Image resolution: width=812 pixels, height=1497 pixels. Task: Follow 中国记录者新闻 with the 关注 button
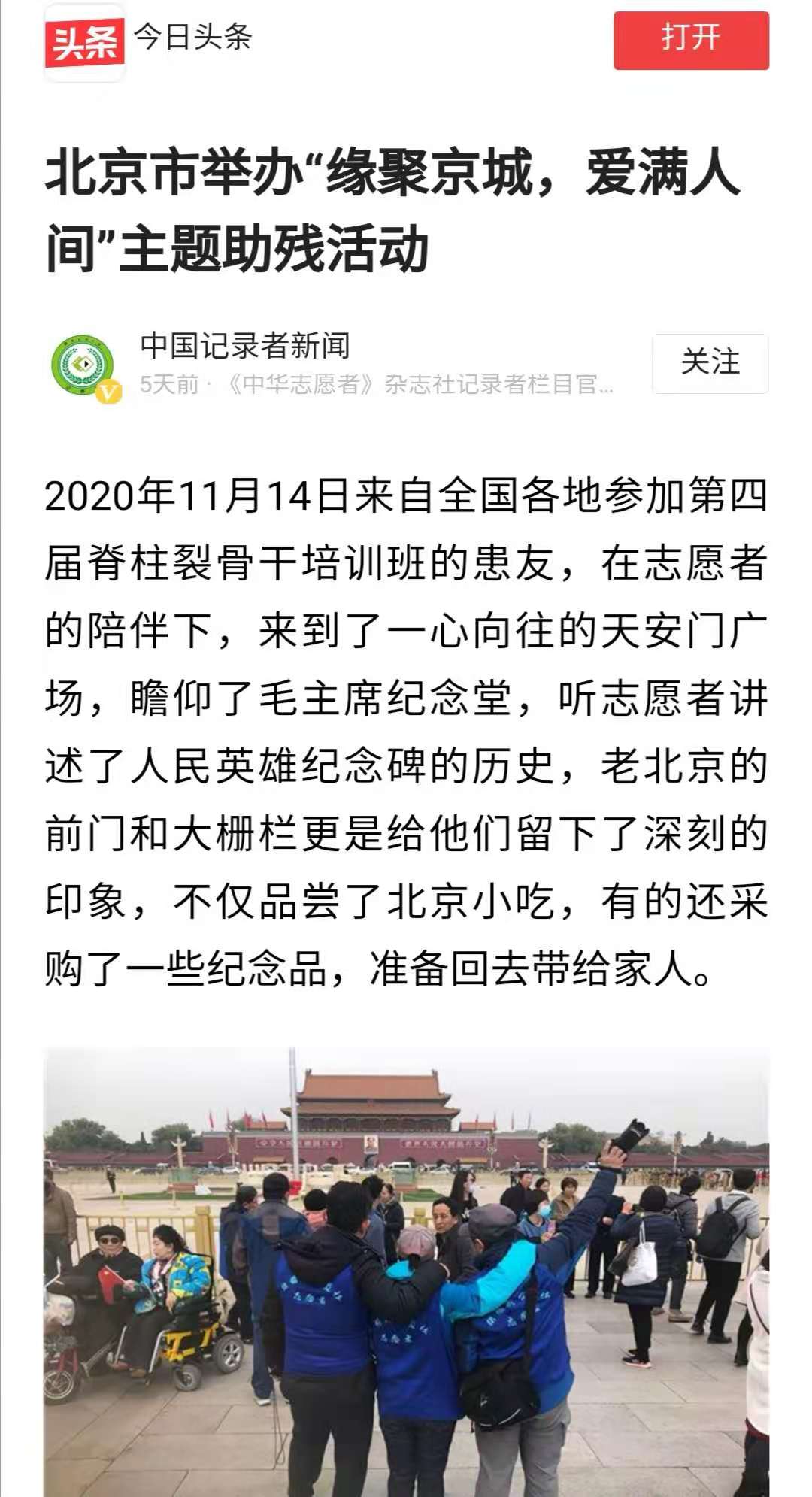[x=710, y=363]
